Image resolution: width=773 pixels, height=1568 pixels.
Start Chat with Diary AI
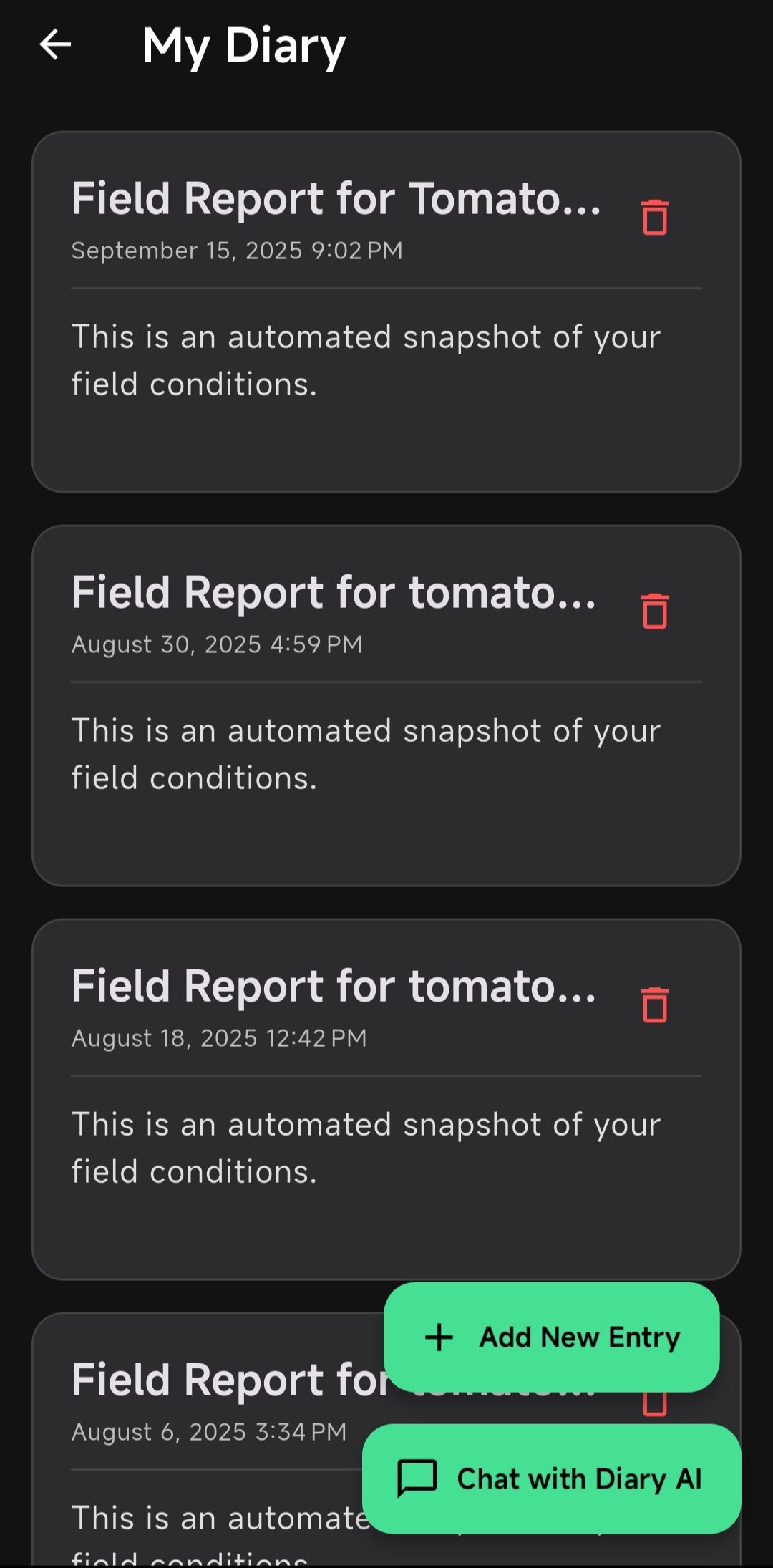pos(551,1479)
